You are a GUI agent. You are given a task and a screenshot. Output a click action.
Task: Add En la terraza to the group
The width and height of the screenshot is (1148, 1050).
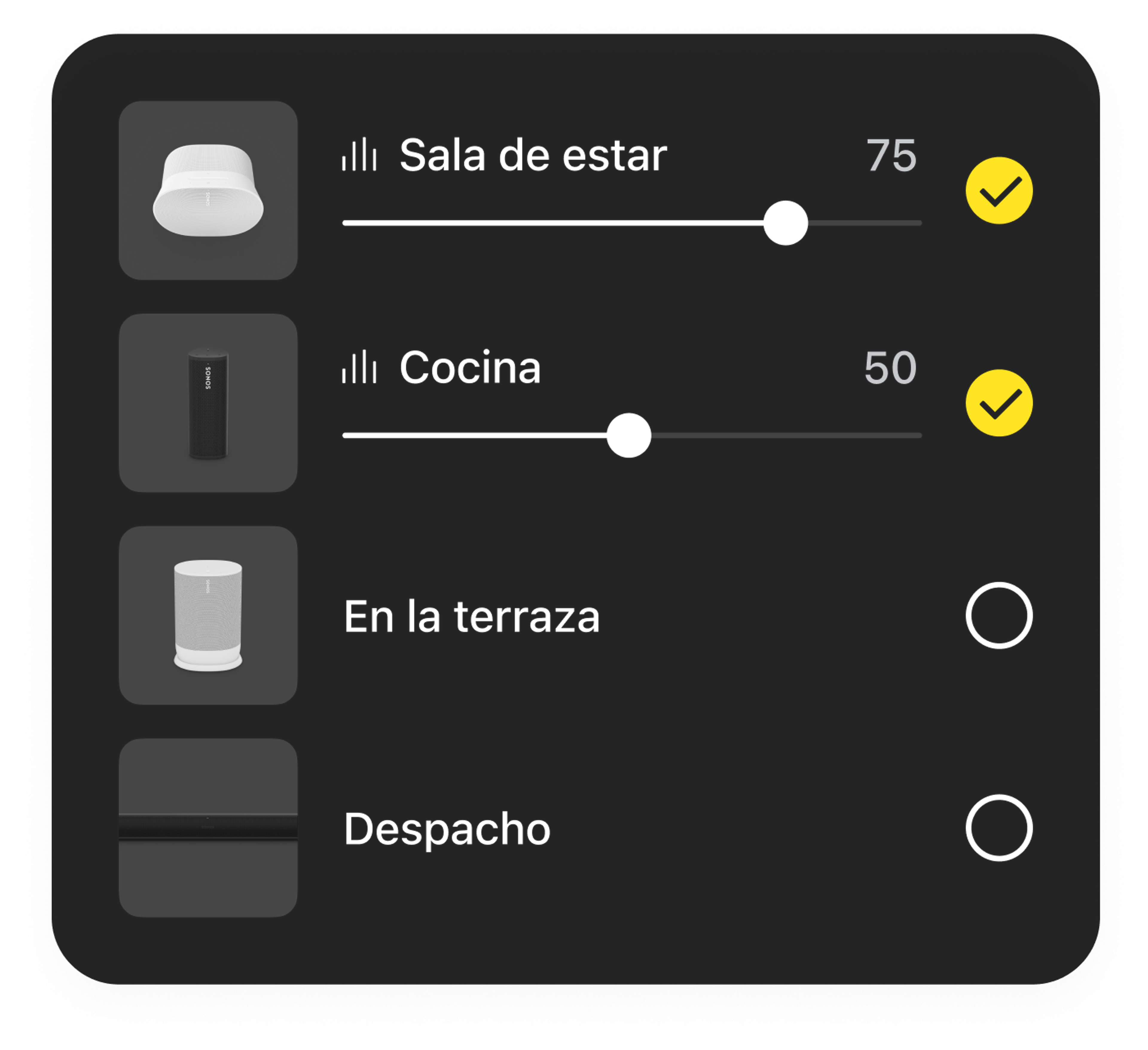999,615
